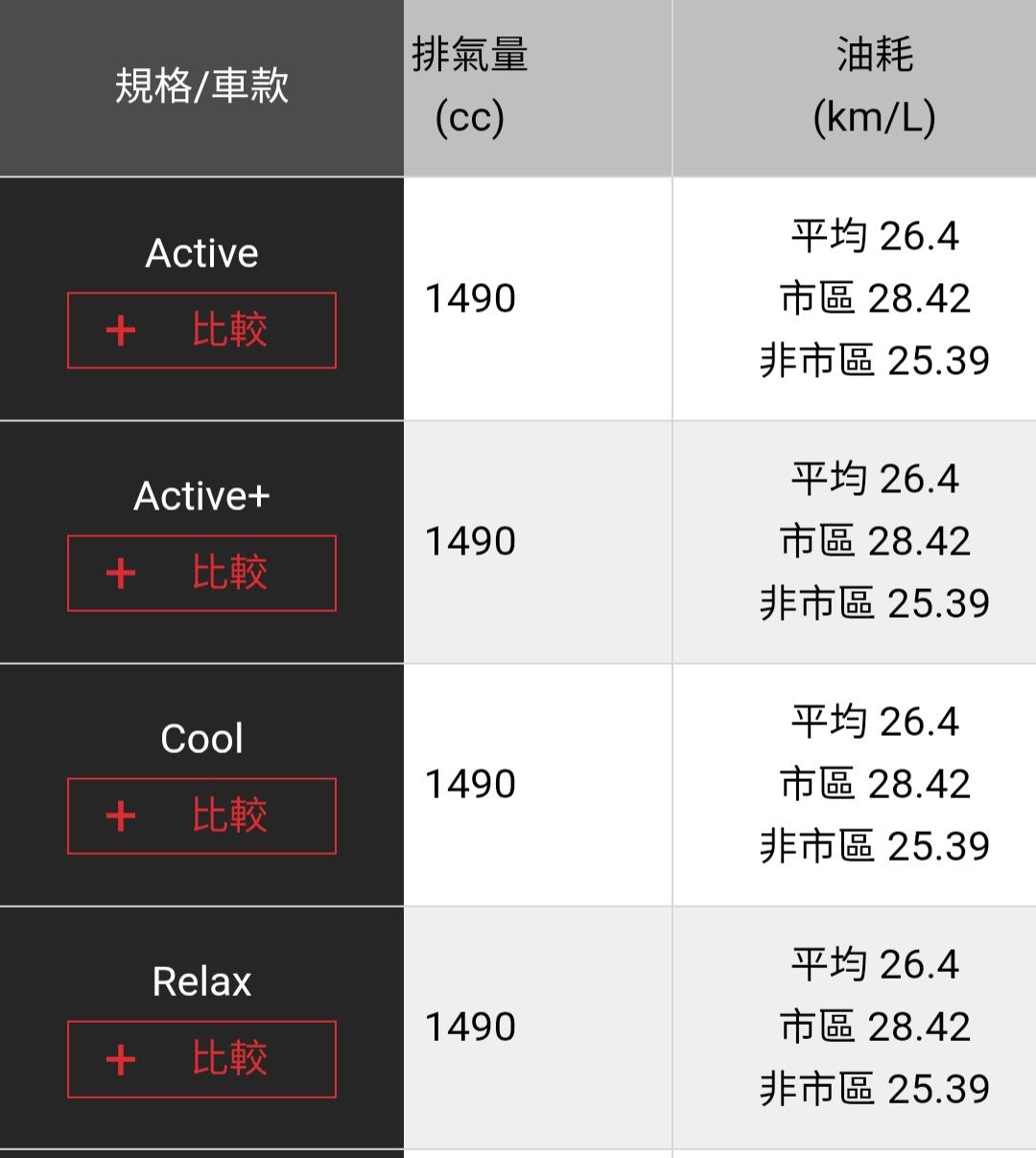Viewport: 1036px width, 1158px height.
Task: Click the plus icon in Active+'s compare button
Action: [x=120, y=575]
